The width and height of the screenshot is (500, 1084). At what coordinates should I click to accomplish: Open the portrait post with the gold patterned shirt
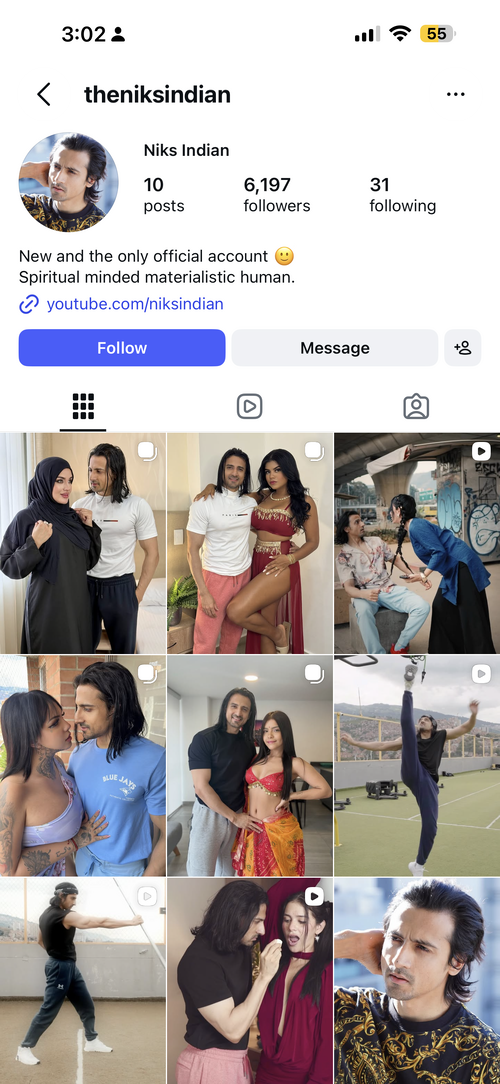click(417, 981)
